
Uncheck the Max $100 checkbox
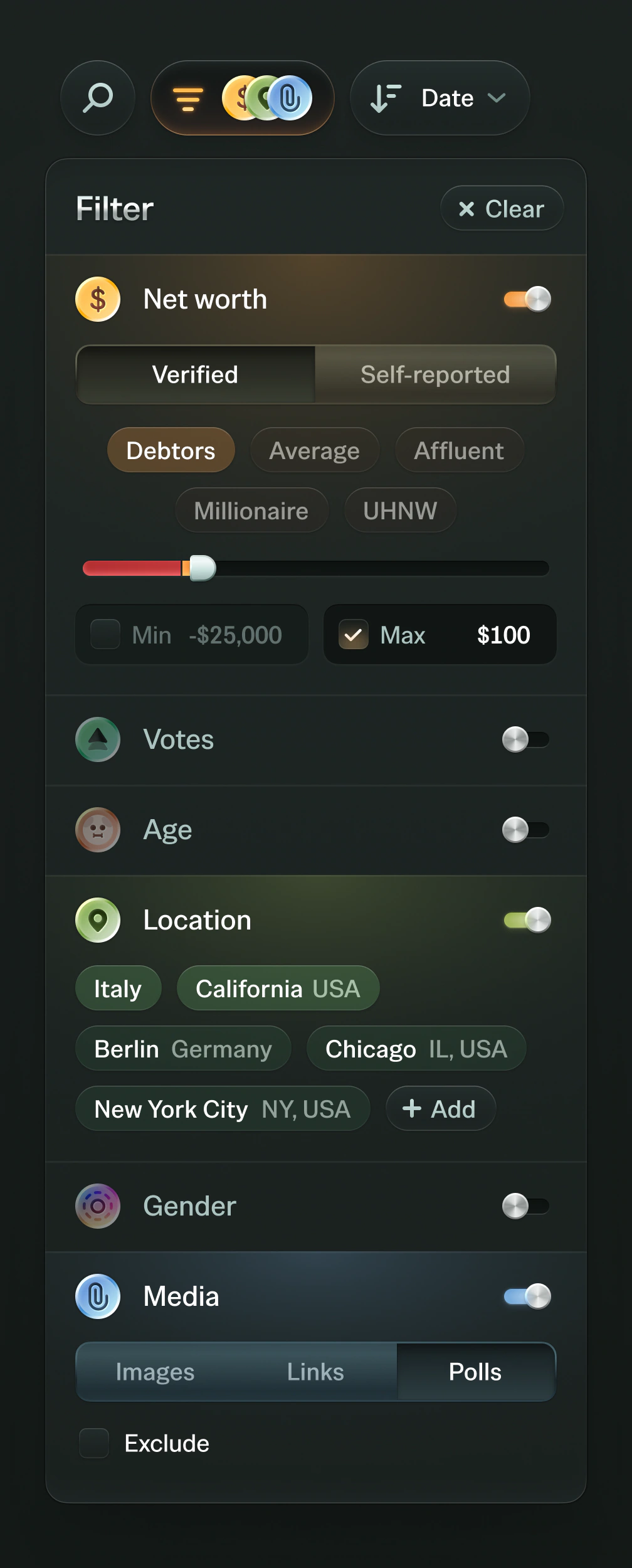(353, 635)
